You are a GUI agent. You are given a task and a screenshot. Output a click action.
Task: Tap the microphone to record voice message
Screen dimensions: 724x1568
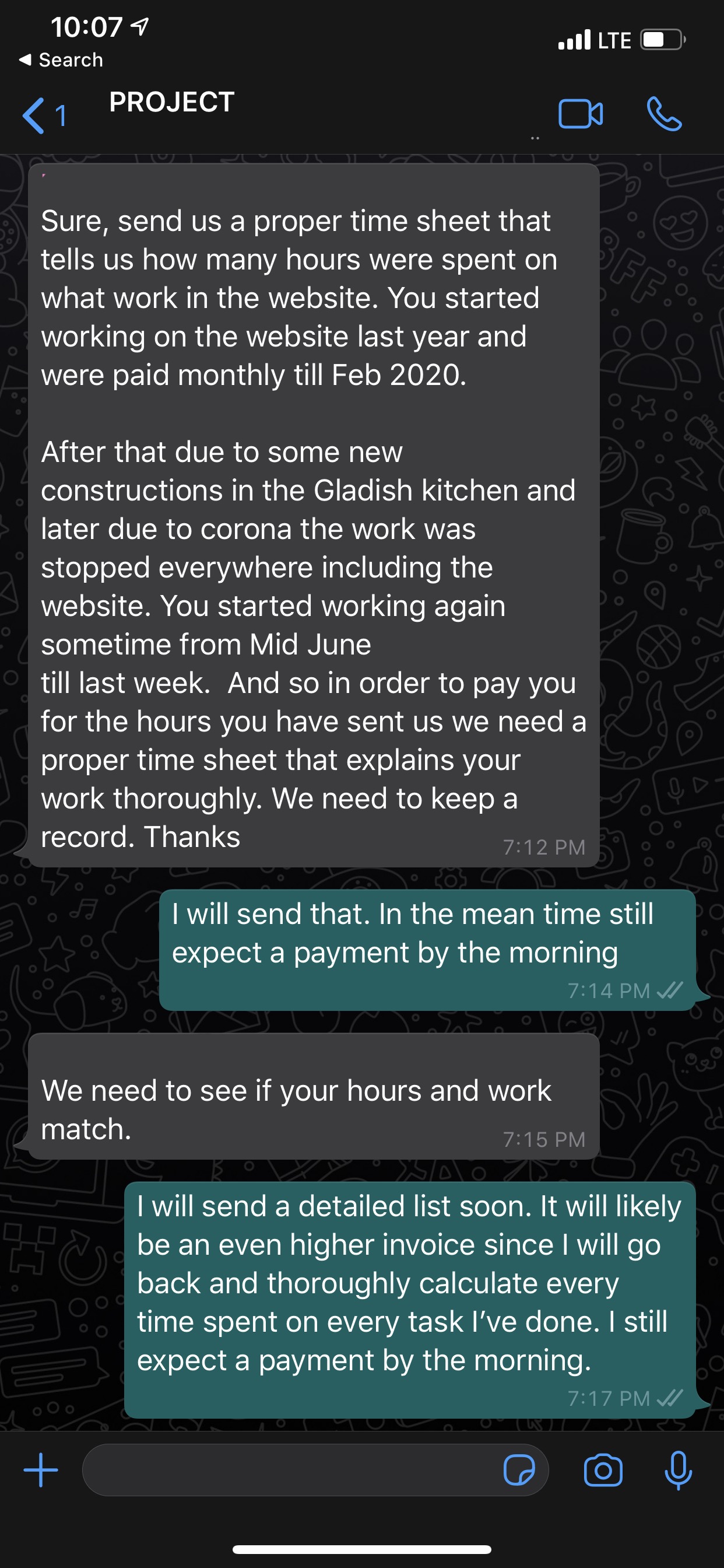[x=678, y=1470]
